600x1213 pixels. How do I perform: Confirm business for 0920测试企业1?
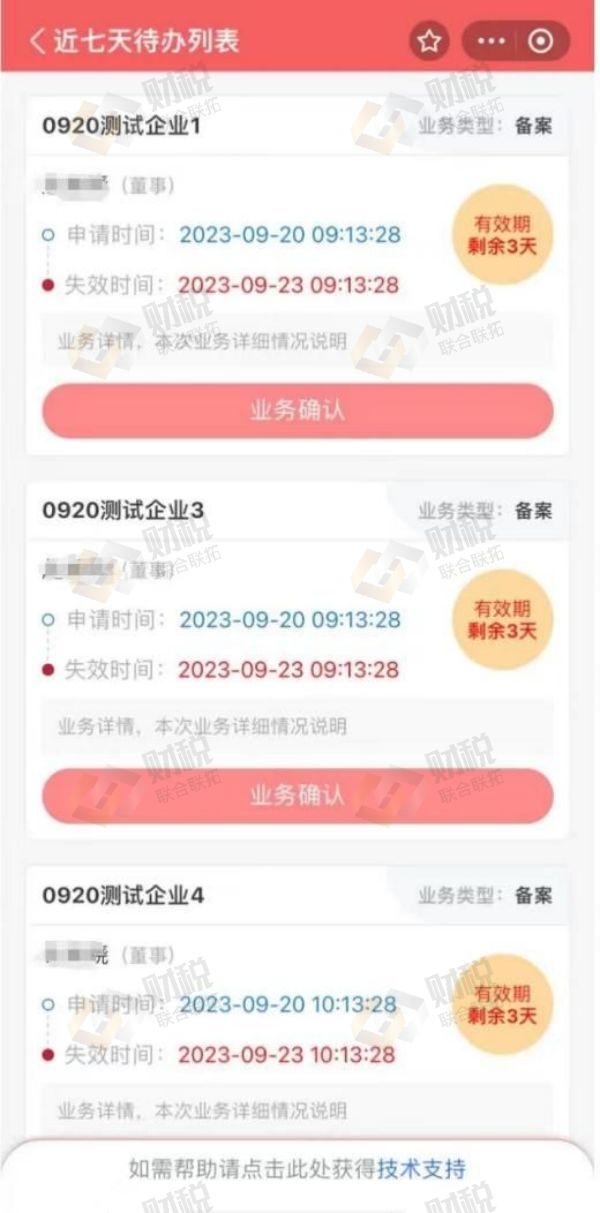[x=297, y=410]
